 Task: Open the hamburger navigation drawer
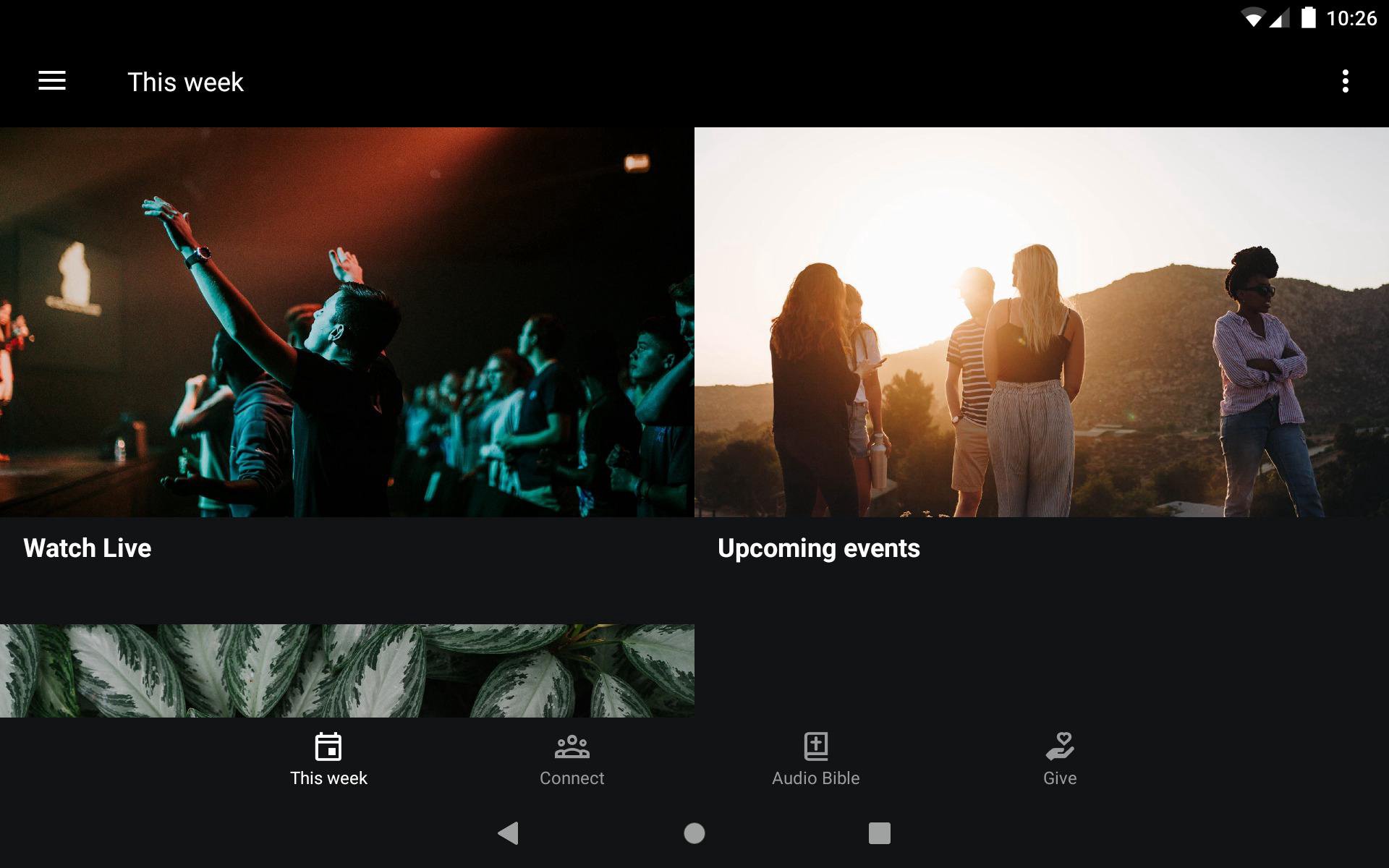pyautogui.click(x=52, y=81)
